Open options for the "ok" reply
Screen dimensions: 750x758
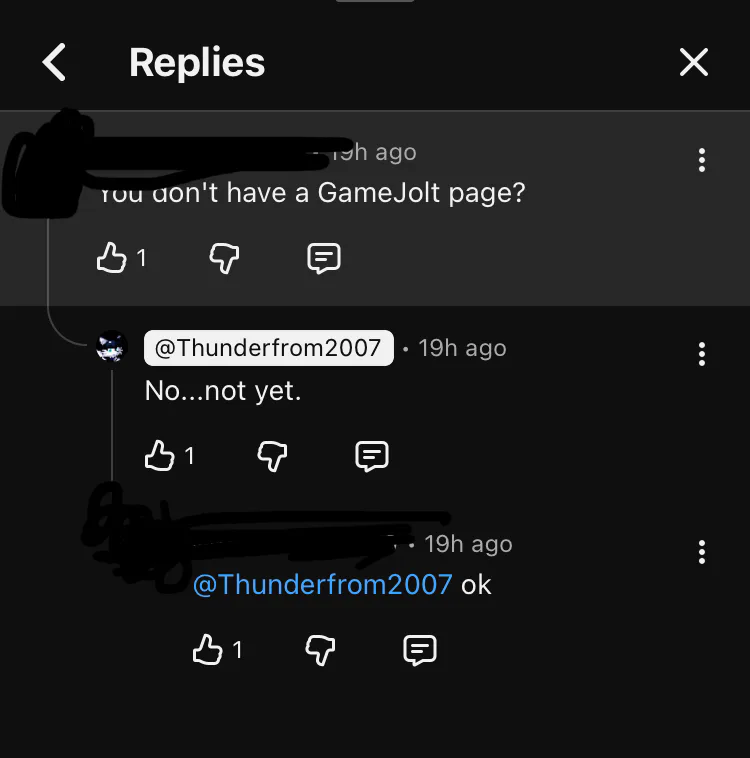click(702, 551)
